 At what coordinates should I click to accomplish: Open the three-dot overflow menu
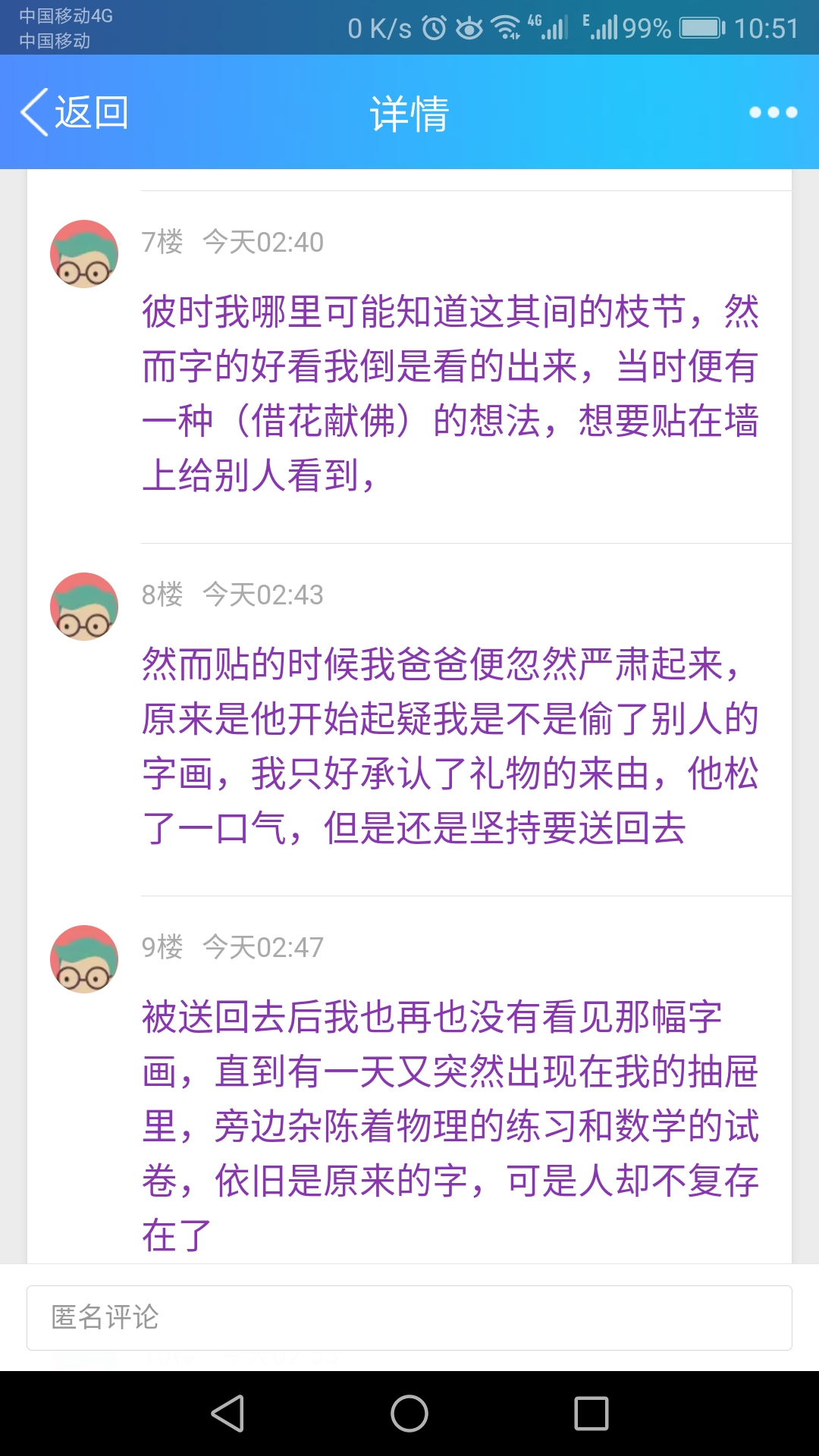tap(773, 112)
